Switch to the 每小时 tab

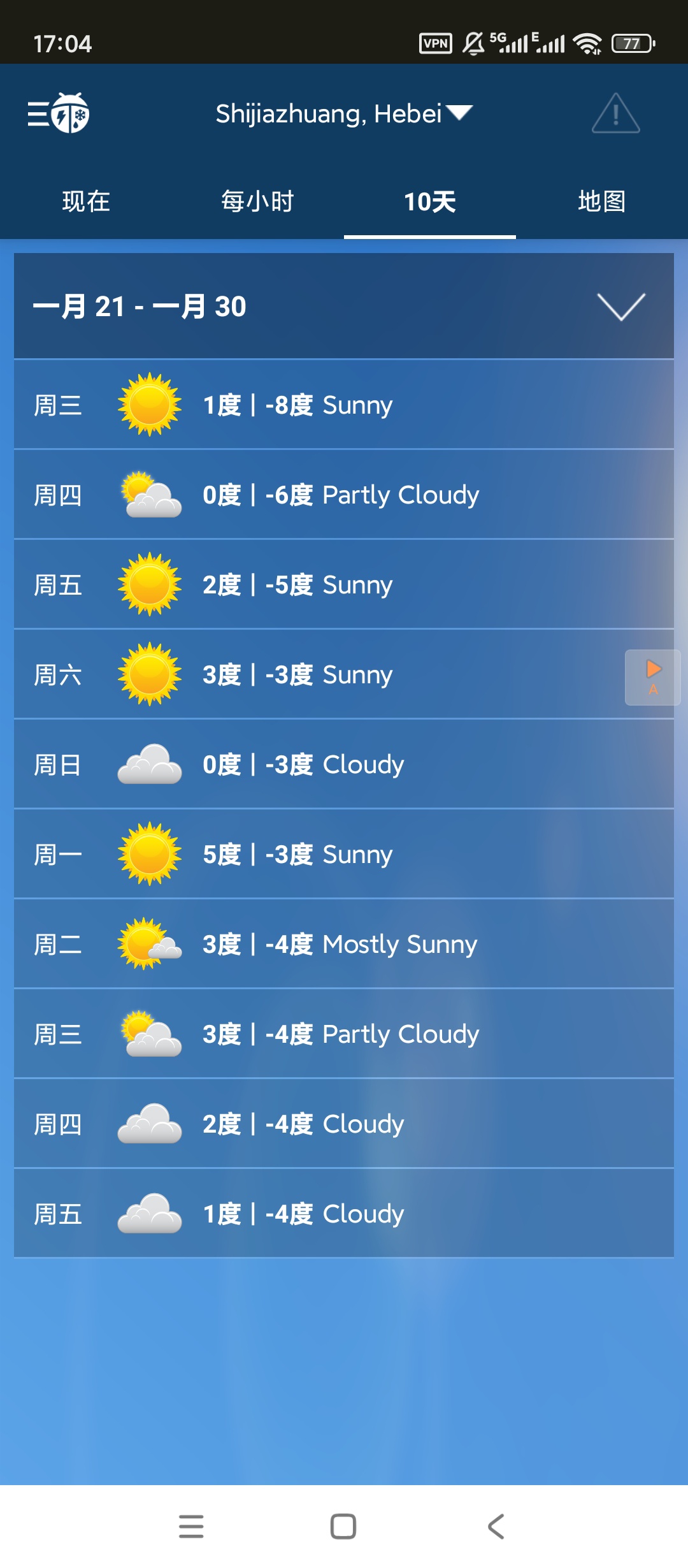(x=258, y=201)
